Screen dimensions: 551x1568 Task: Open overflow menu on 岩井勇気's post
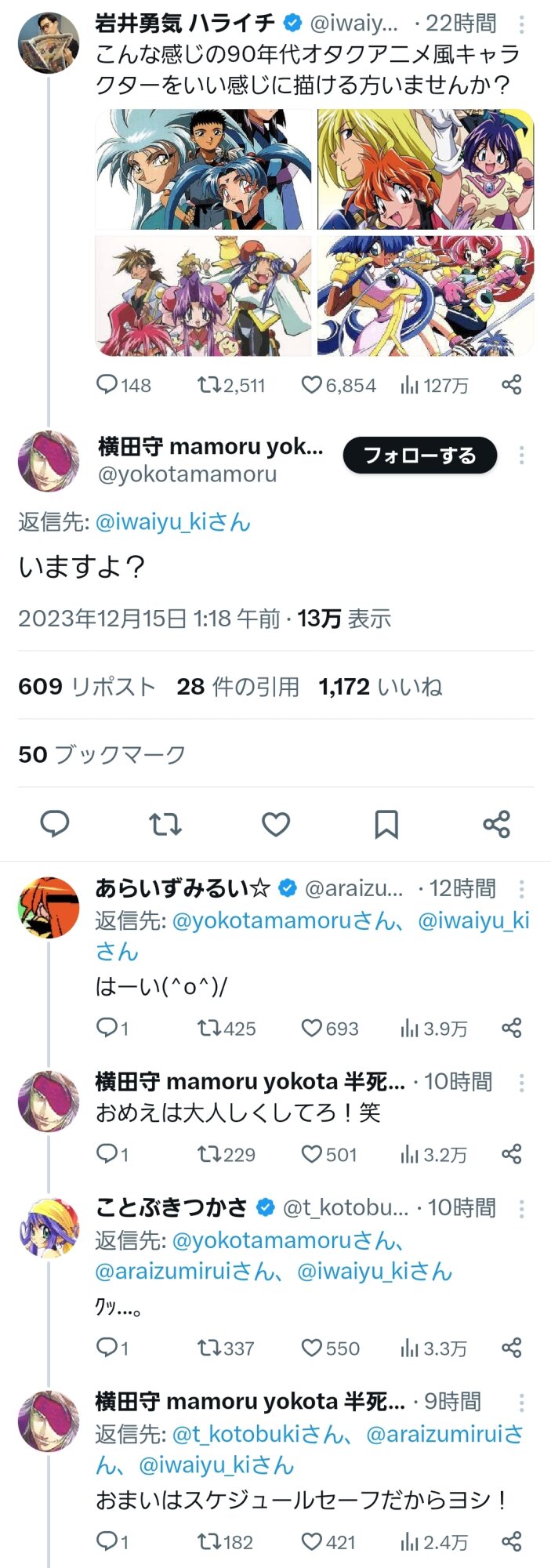[x=522, y=24]
